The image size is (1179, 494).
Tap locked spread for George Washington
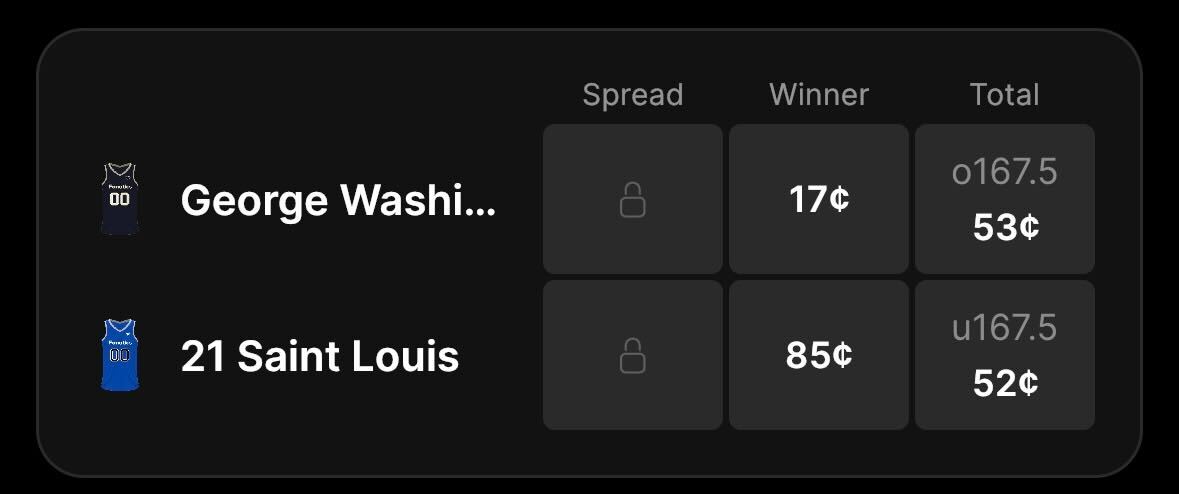click(x=632, y=199)
